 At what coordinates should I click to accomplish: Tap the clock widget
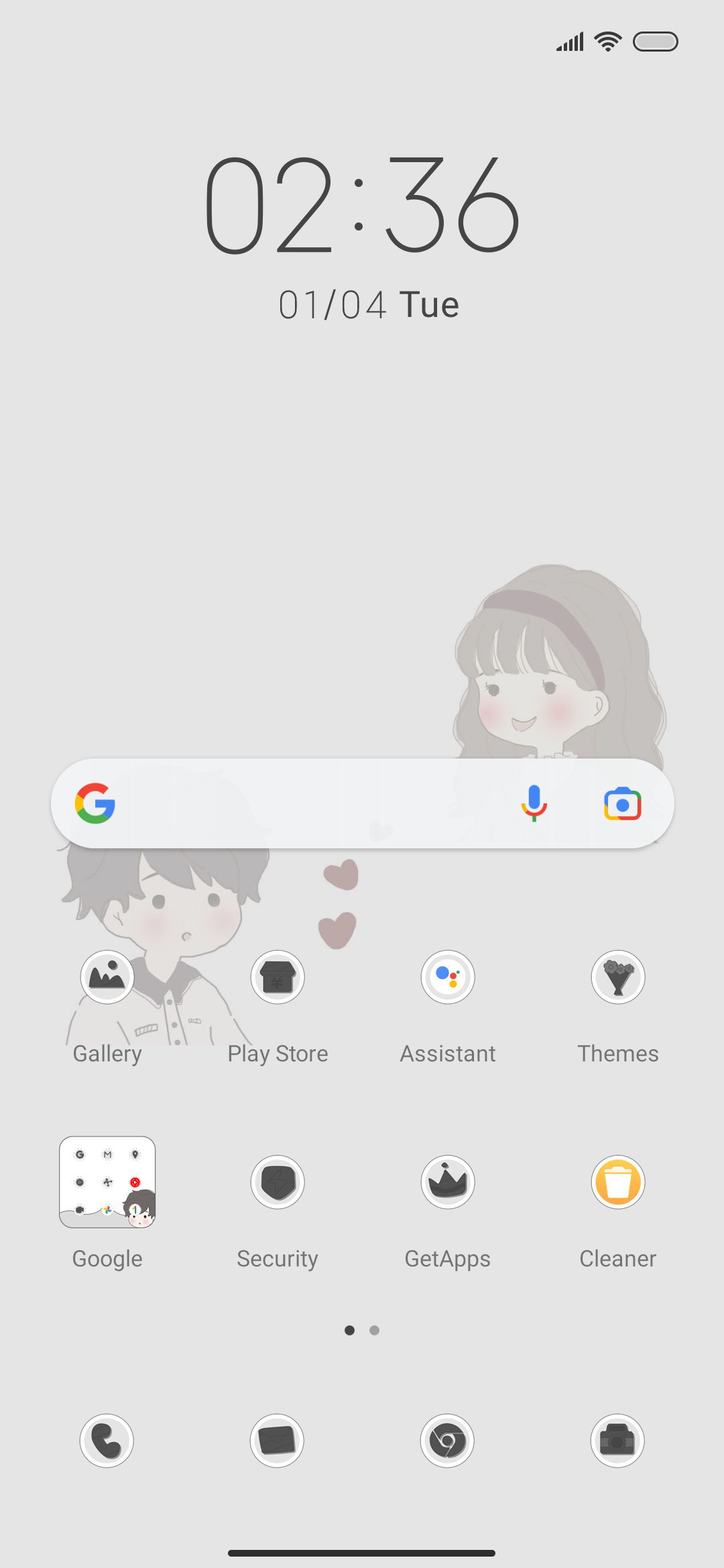tap(362, 238)
